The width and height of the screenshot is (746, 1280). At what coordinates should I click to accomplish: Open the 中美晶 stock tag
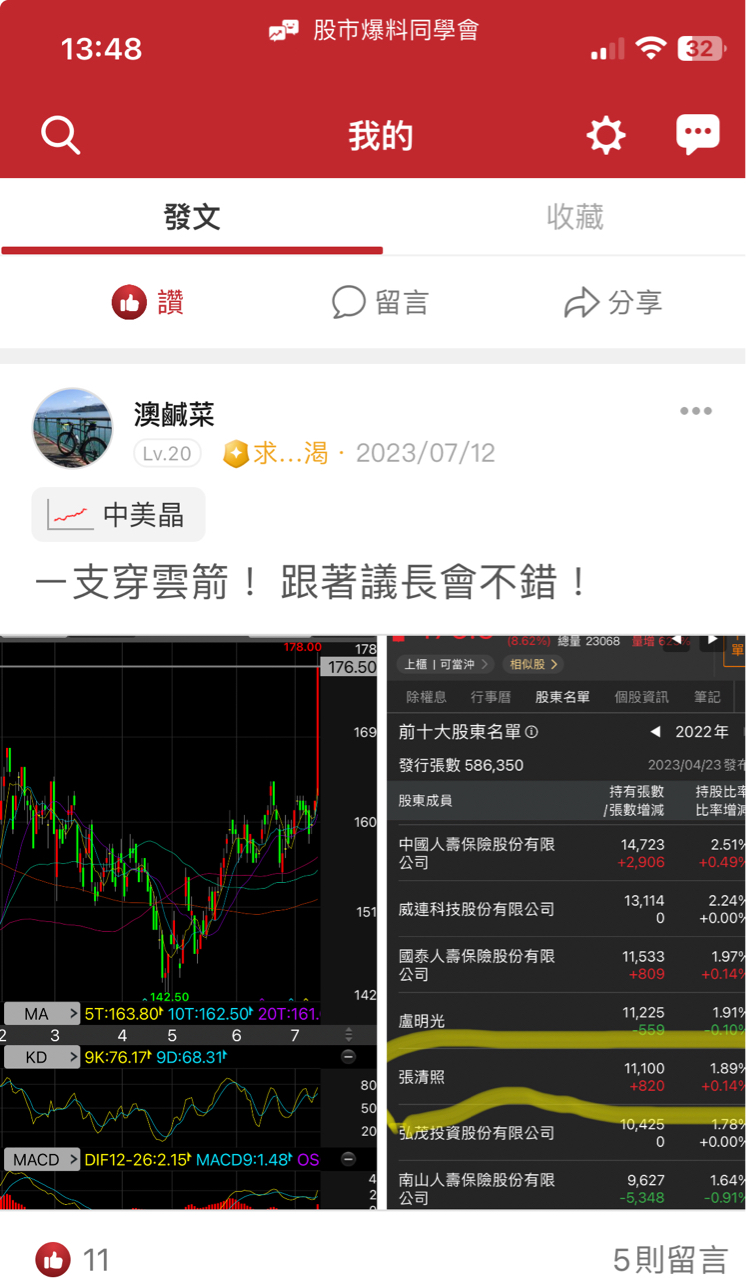pyautogui.click(x=119, y=514)
